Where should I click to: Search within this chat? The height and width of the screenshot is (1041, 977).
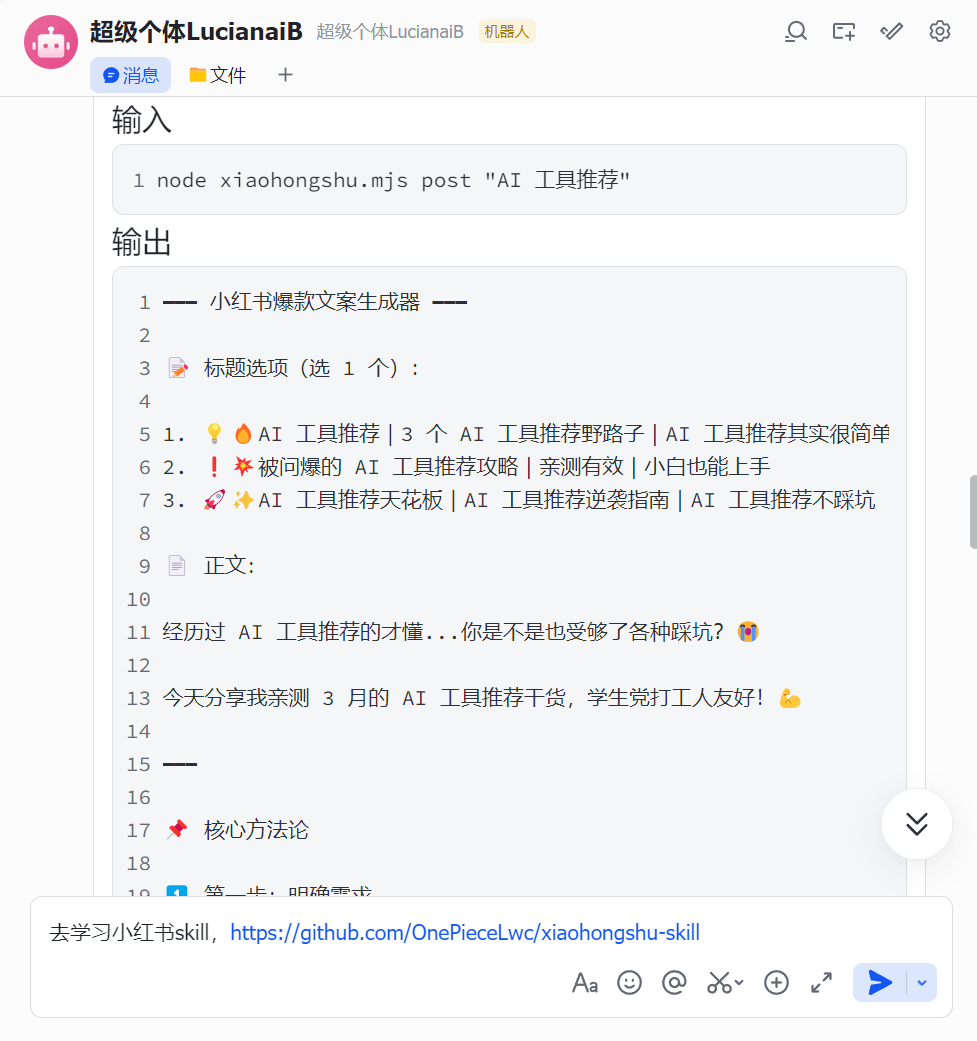tap(795, 32)
